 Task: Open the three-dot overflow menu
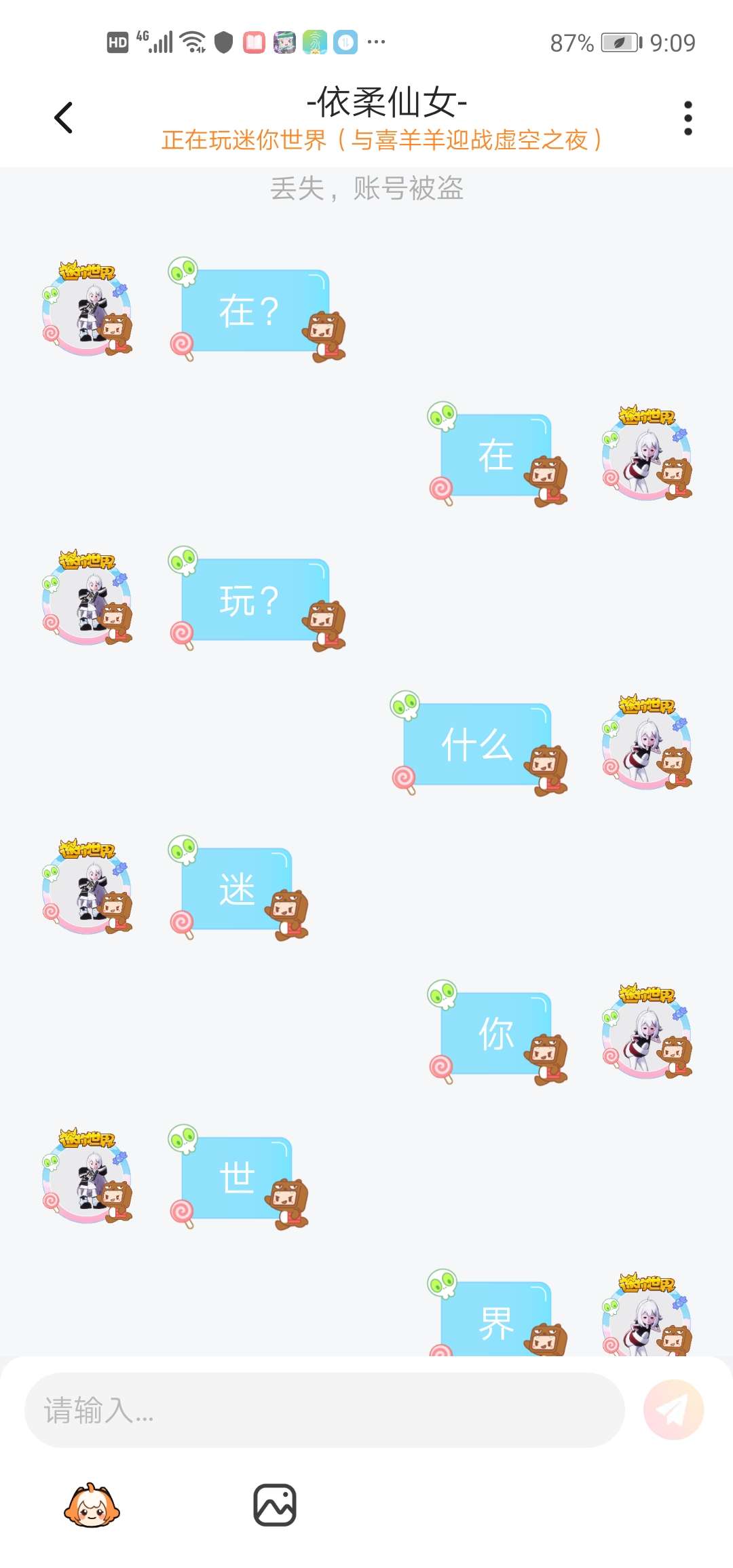pos(688,118)
